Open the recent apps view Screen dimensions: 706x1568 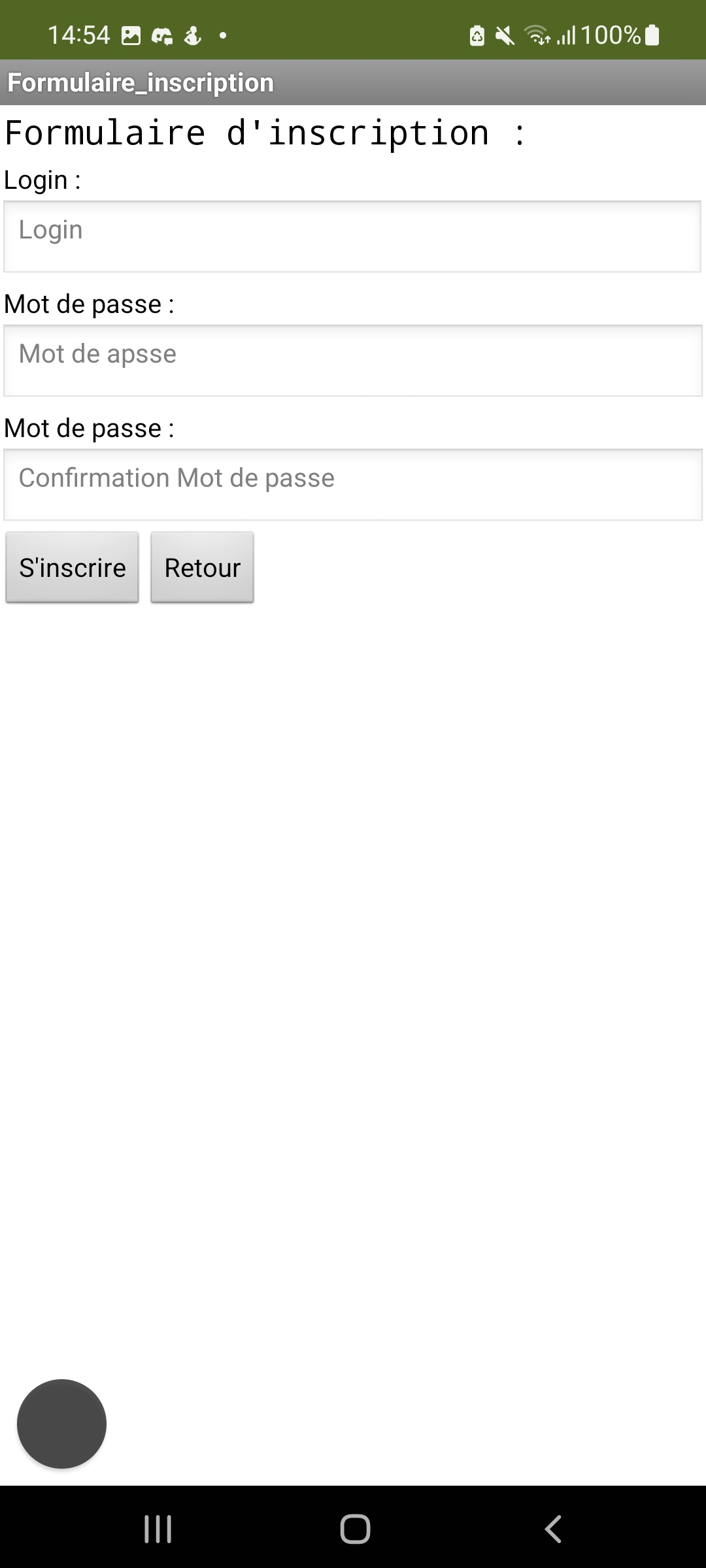pyautogui.click(x=158, y=1529)
